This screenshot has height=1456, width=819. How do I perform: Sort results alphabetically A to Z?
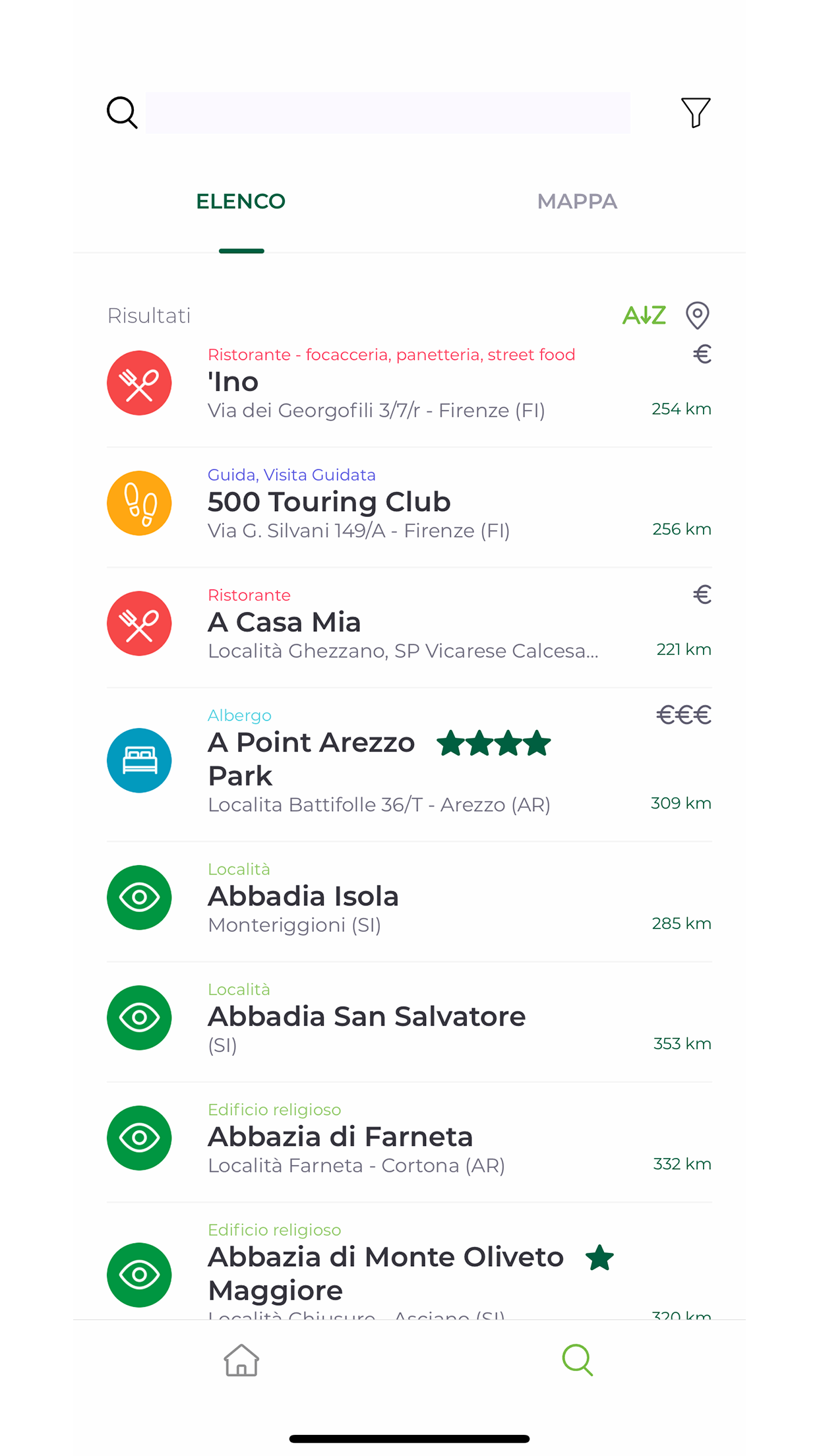tap(644, 315)
